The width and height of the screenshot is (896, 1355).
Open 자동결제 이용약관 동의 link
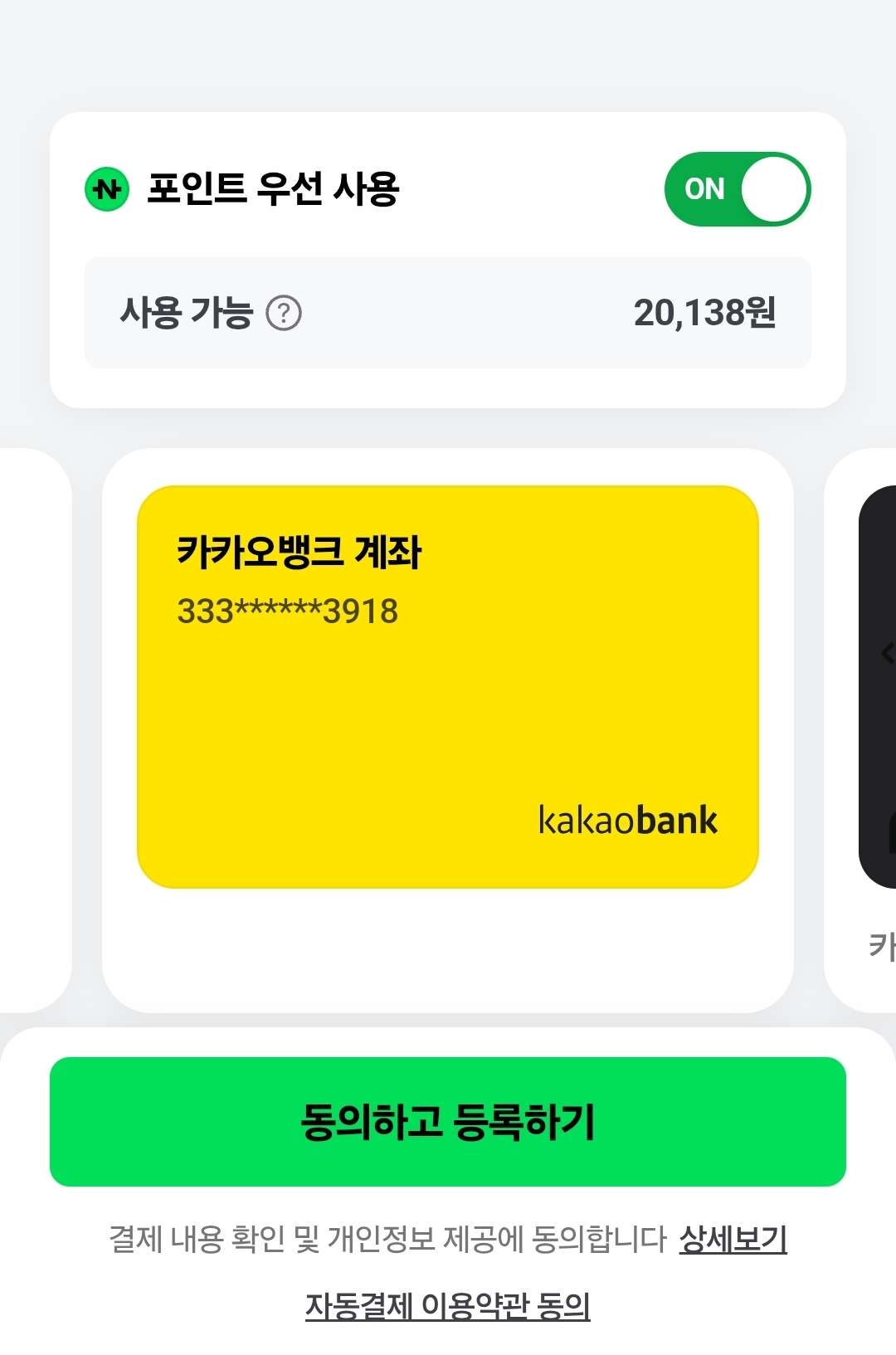click(x=448, y=1306)
